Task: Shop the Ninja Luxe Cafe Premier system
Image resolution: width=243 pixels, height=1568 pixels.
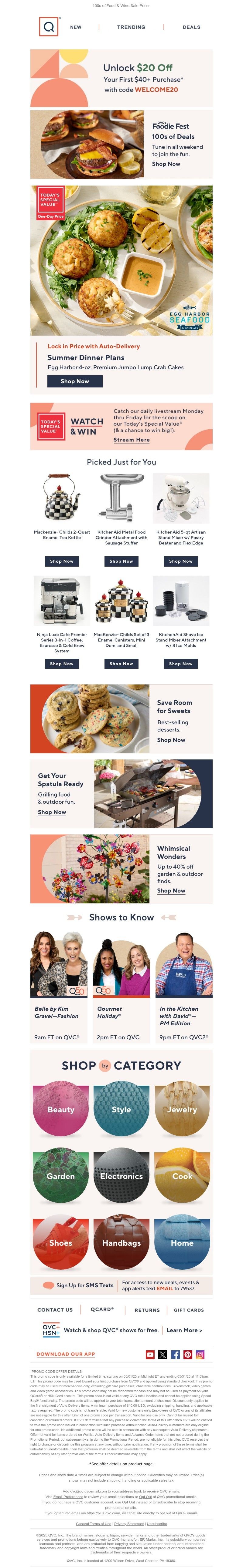Action: pyautogui.click(x=62, y=663)
